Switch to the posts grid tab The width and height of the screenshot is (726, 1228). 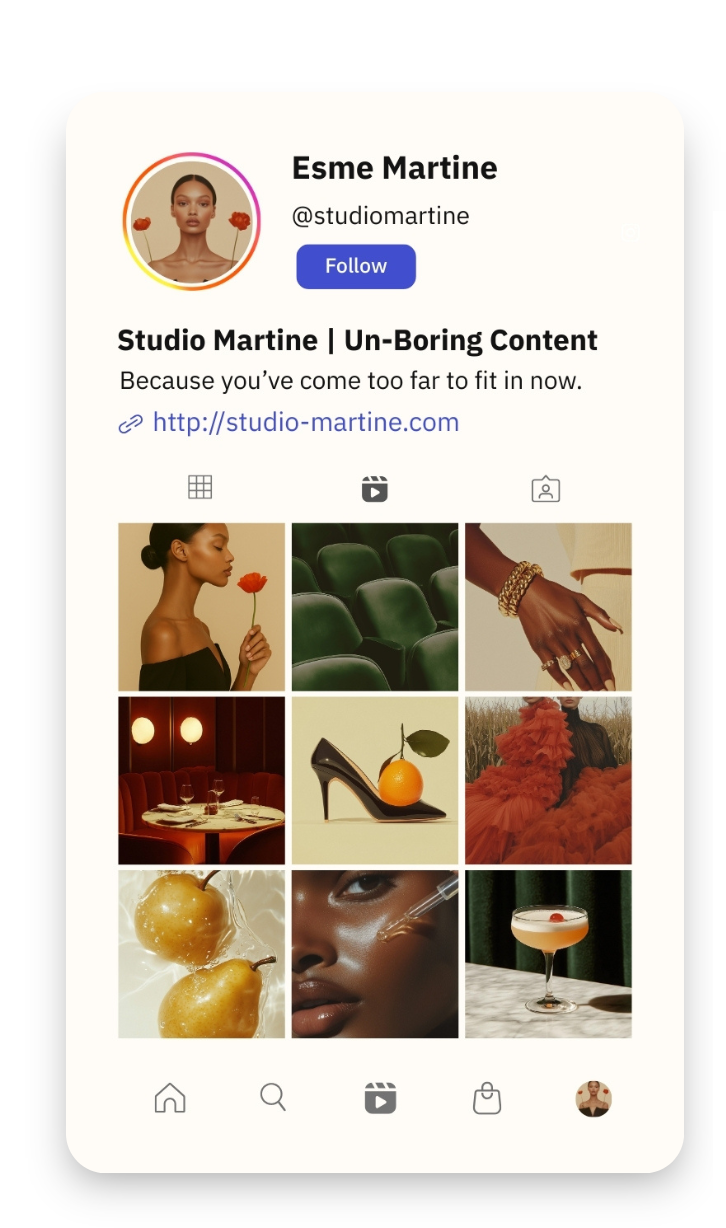click(200, 488)
